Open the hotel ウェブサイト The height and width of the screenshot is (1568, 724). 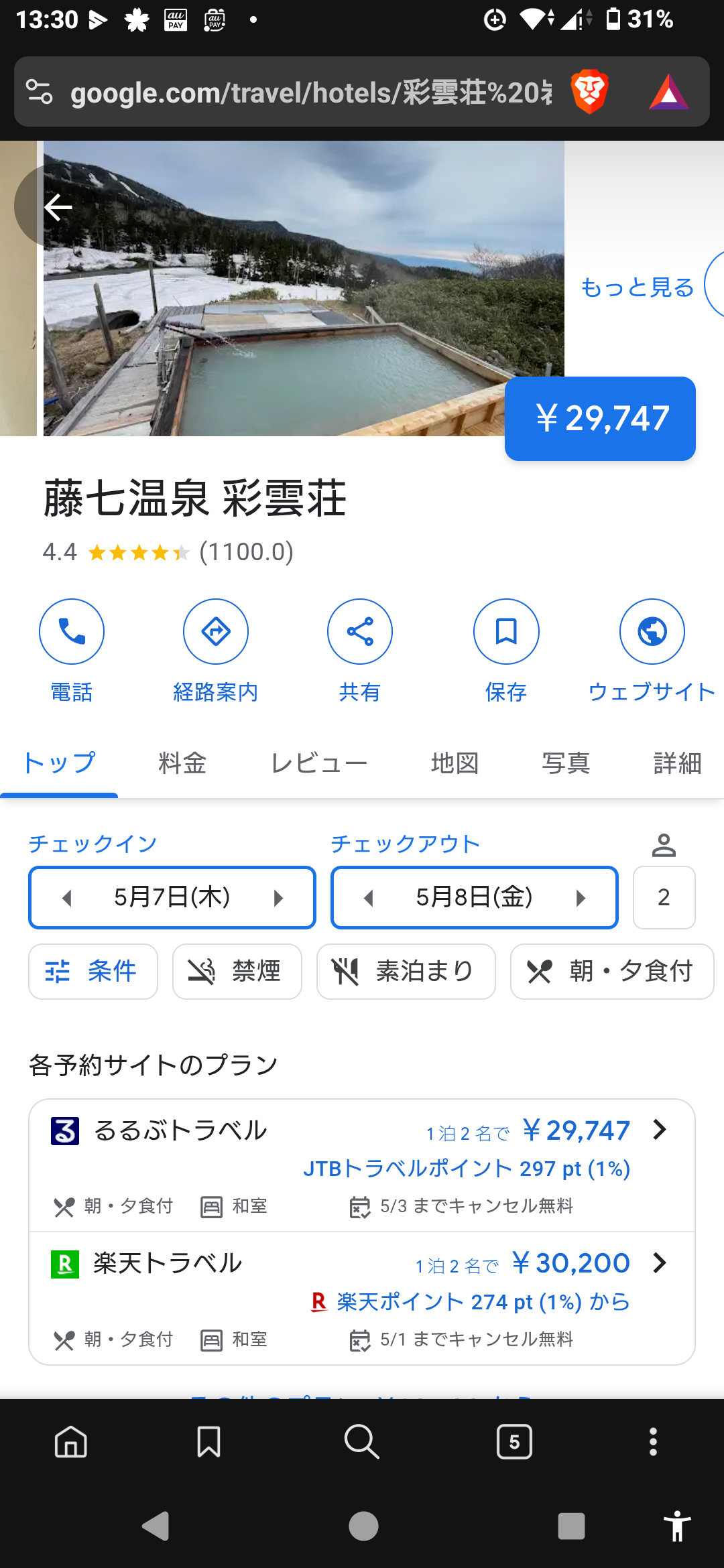click(652, 632)
